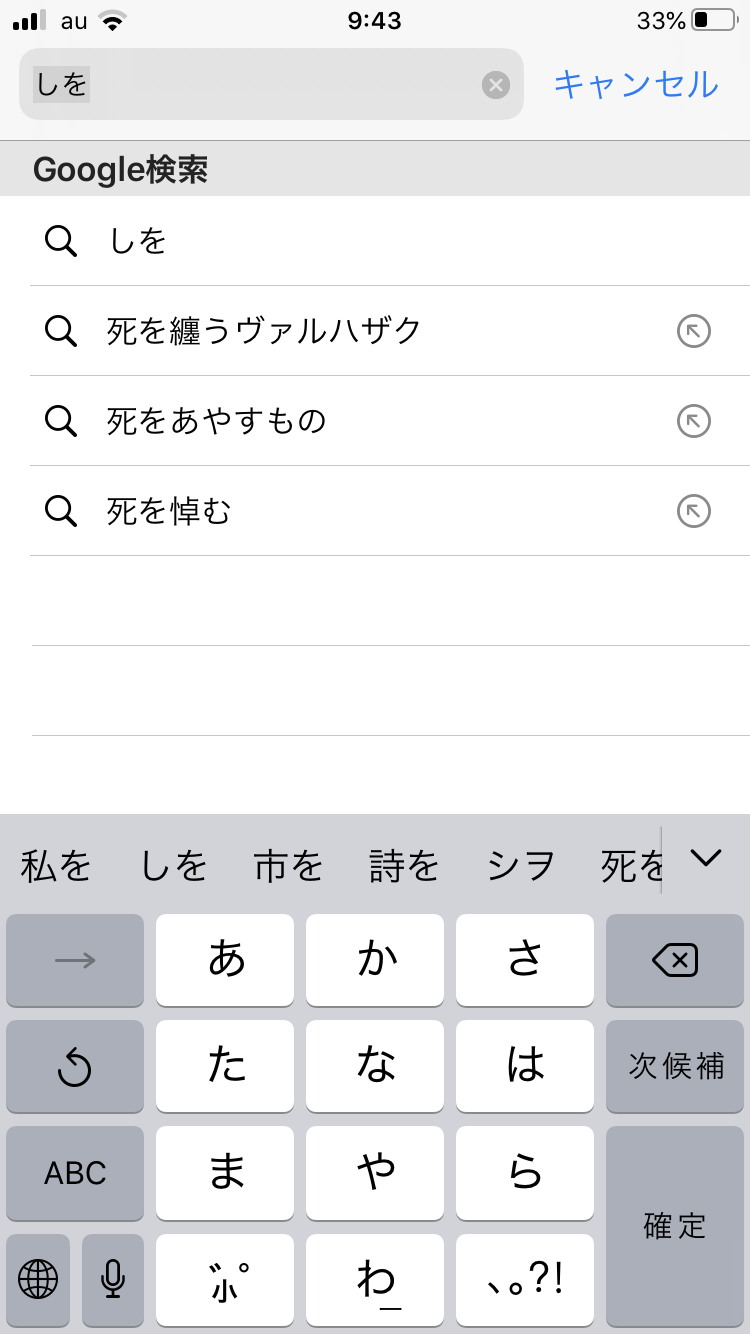Switch keyboard to ABC input

[x=75, y=1173]
